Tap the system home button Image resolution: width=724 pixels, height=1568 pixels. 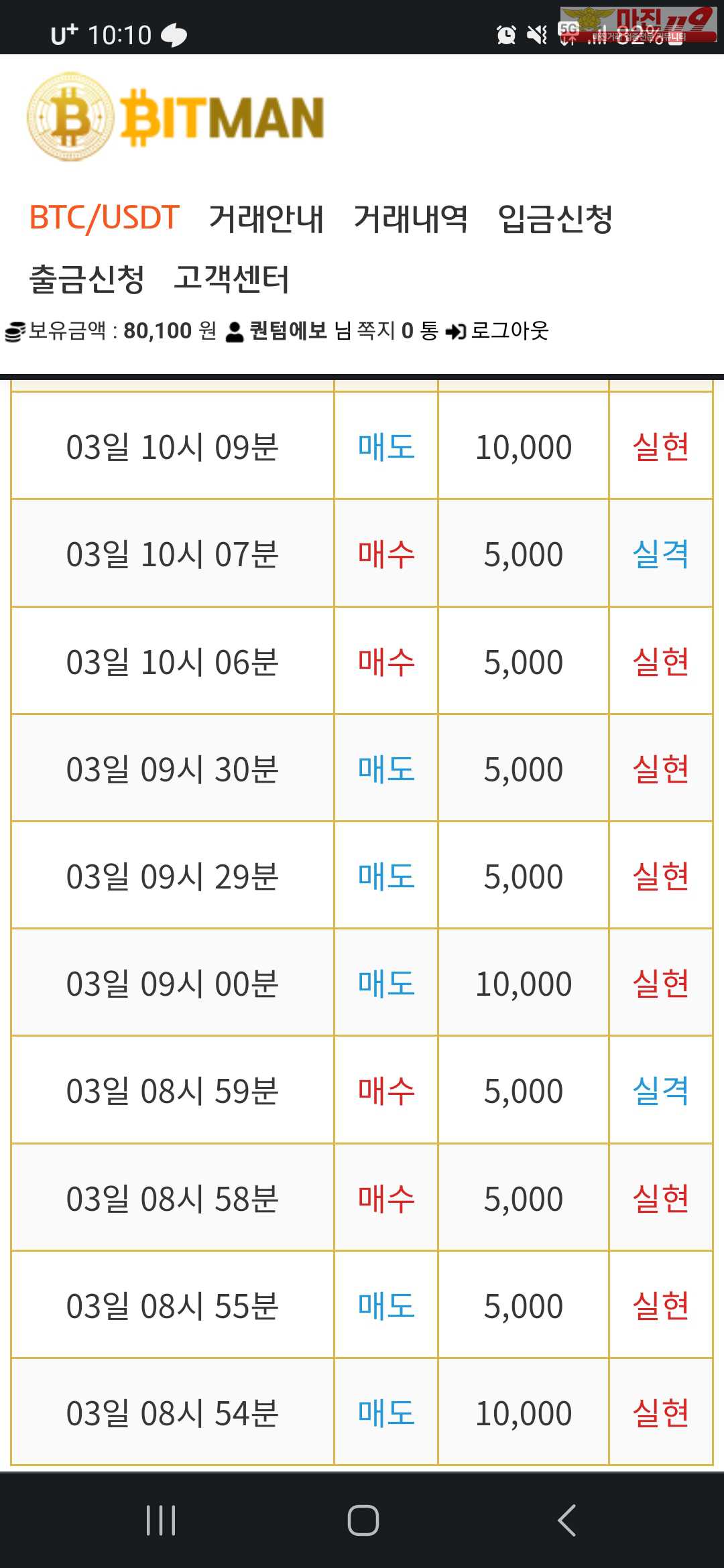[x=363, y=1520]
